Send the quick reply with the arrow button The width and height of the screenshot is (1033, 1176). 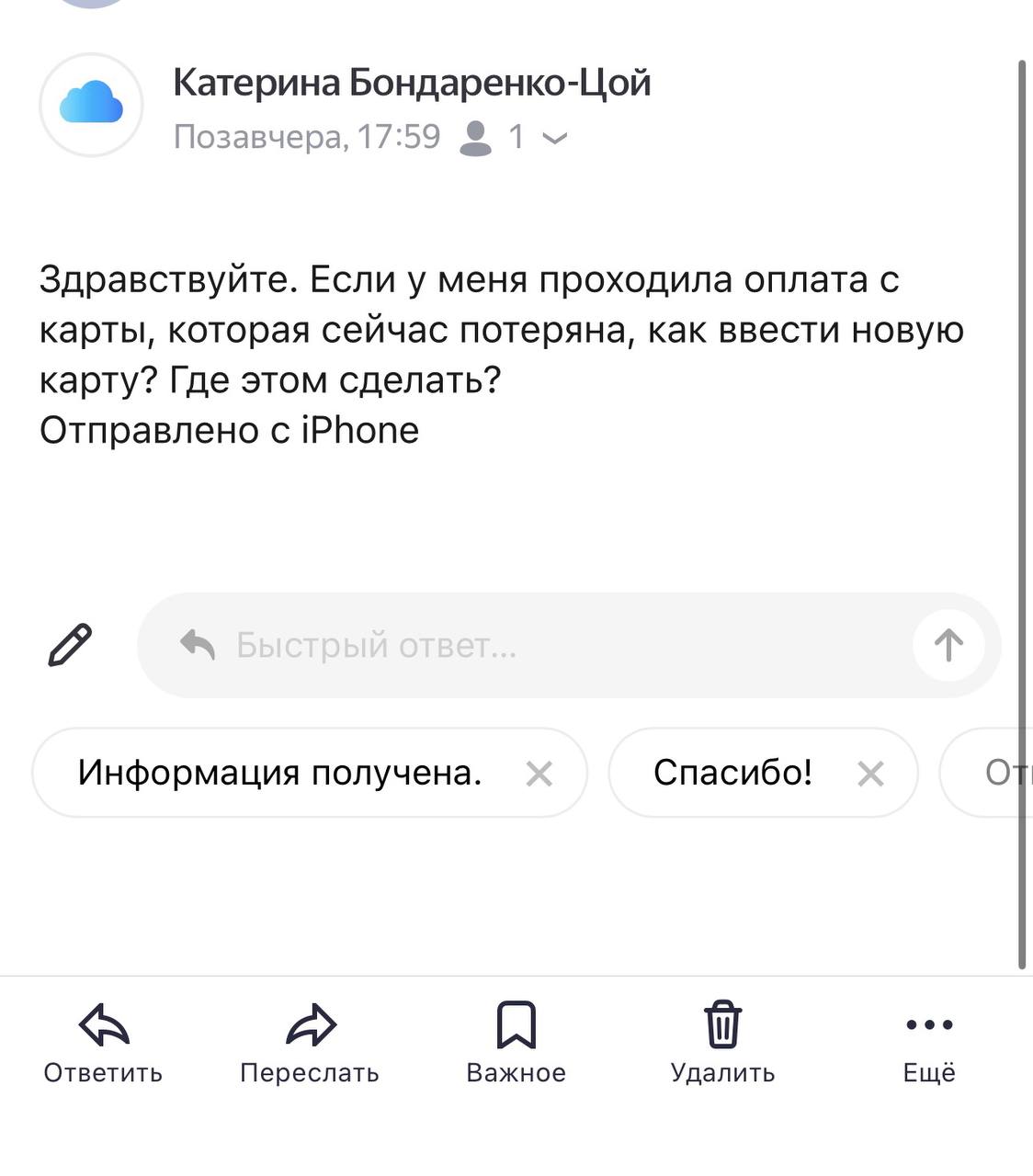(x=948, y=646)
